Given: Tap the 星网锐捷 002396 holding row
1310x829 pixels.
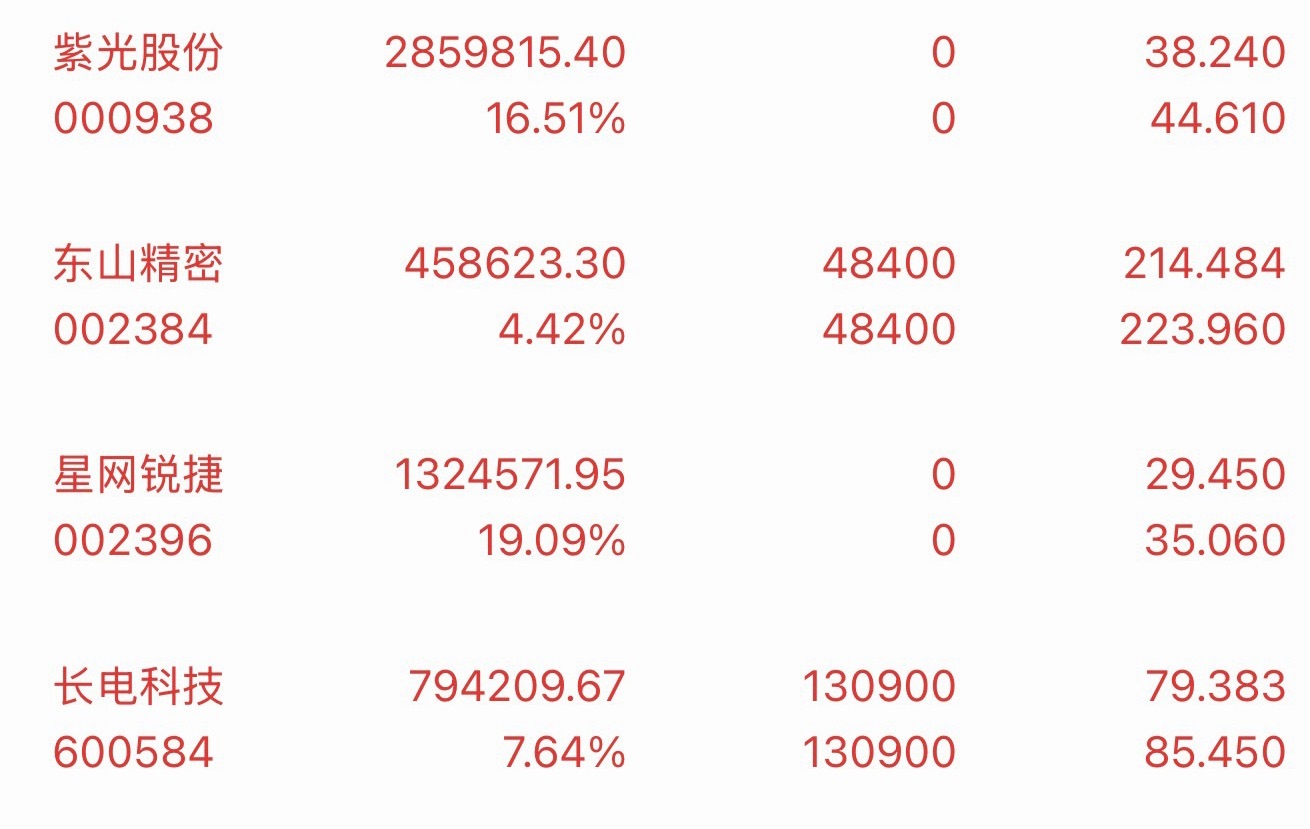Looking at the screenshot, I should [x=655, y=507].
